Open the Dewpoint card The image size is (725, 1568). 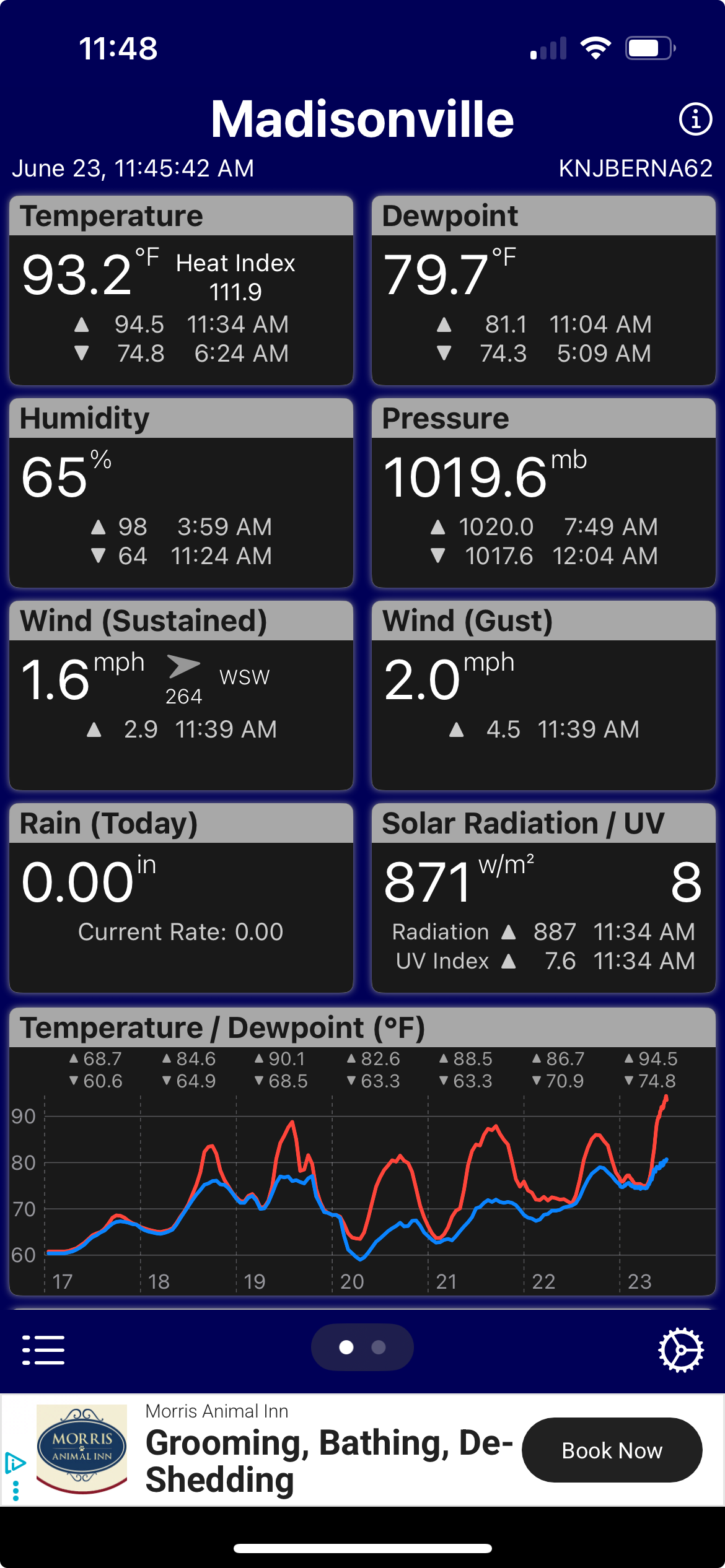click(x=543, y=290)
